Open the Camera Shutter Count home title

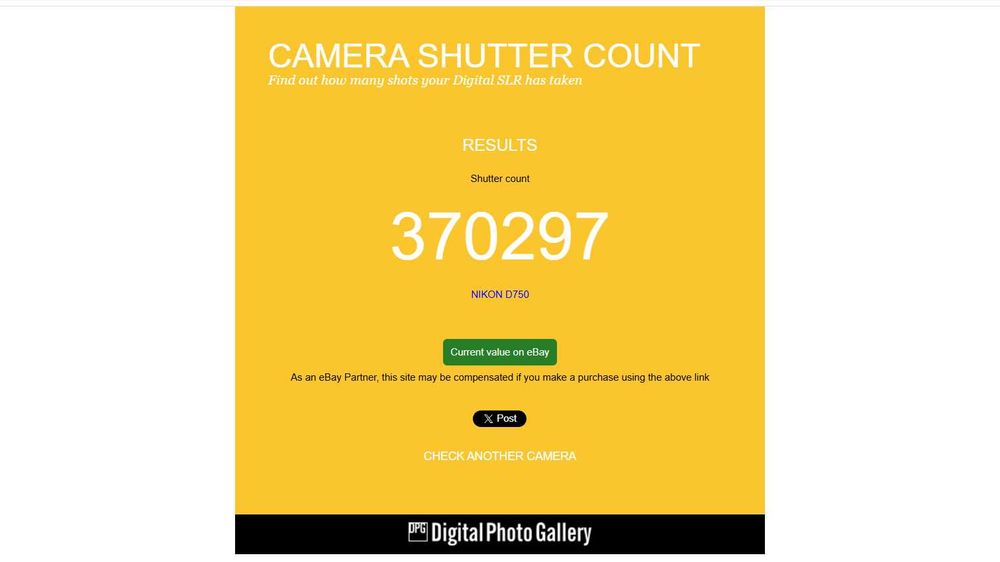pyautogui.click(x=484, y=56)
